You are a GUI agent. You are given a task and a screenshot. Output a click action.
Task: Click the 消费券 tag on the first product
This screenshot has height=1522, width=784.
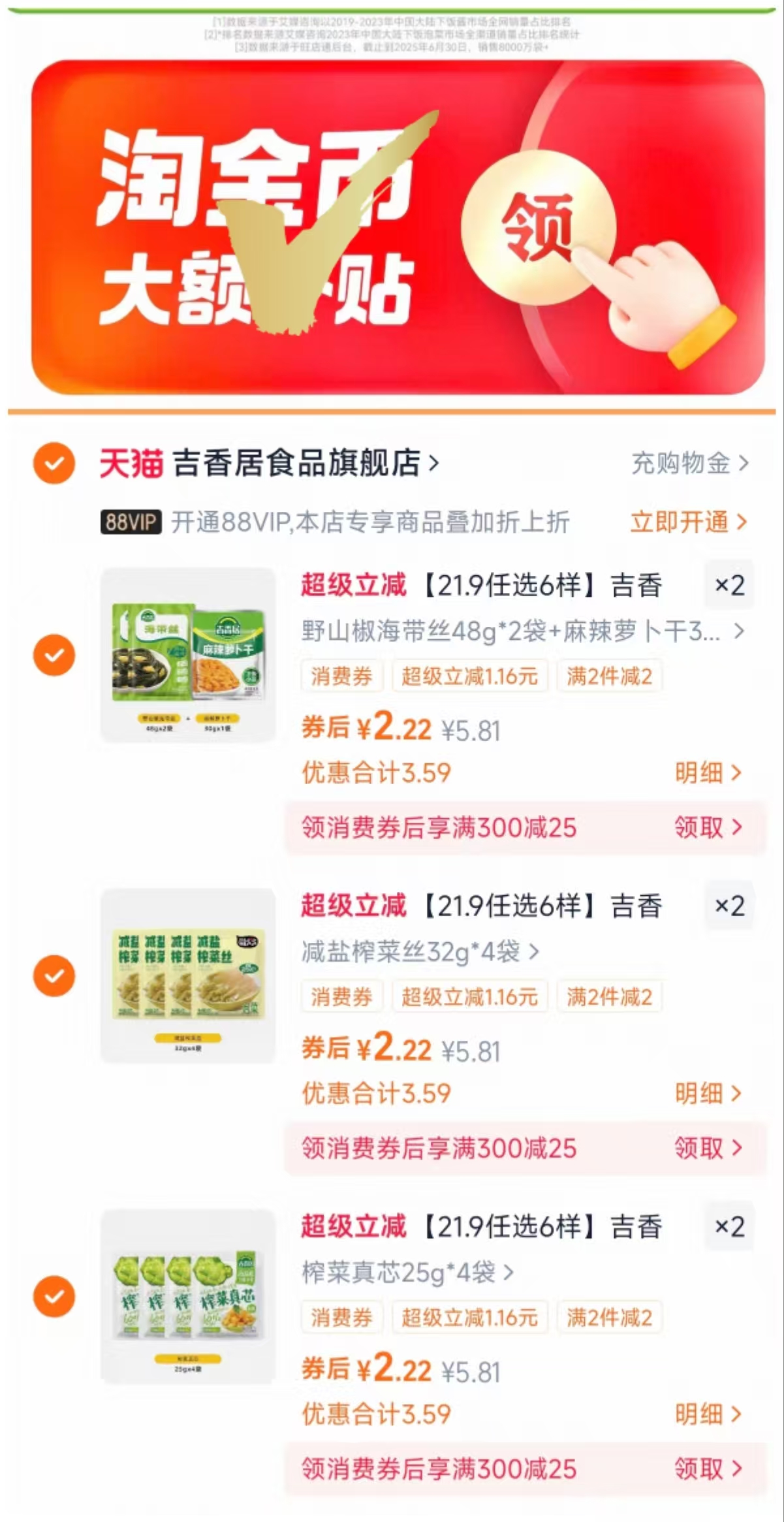[343, 676]
